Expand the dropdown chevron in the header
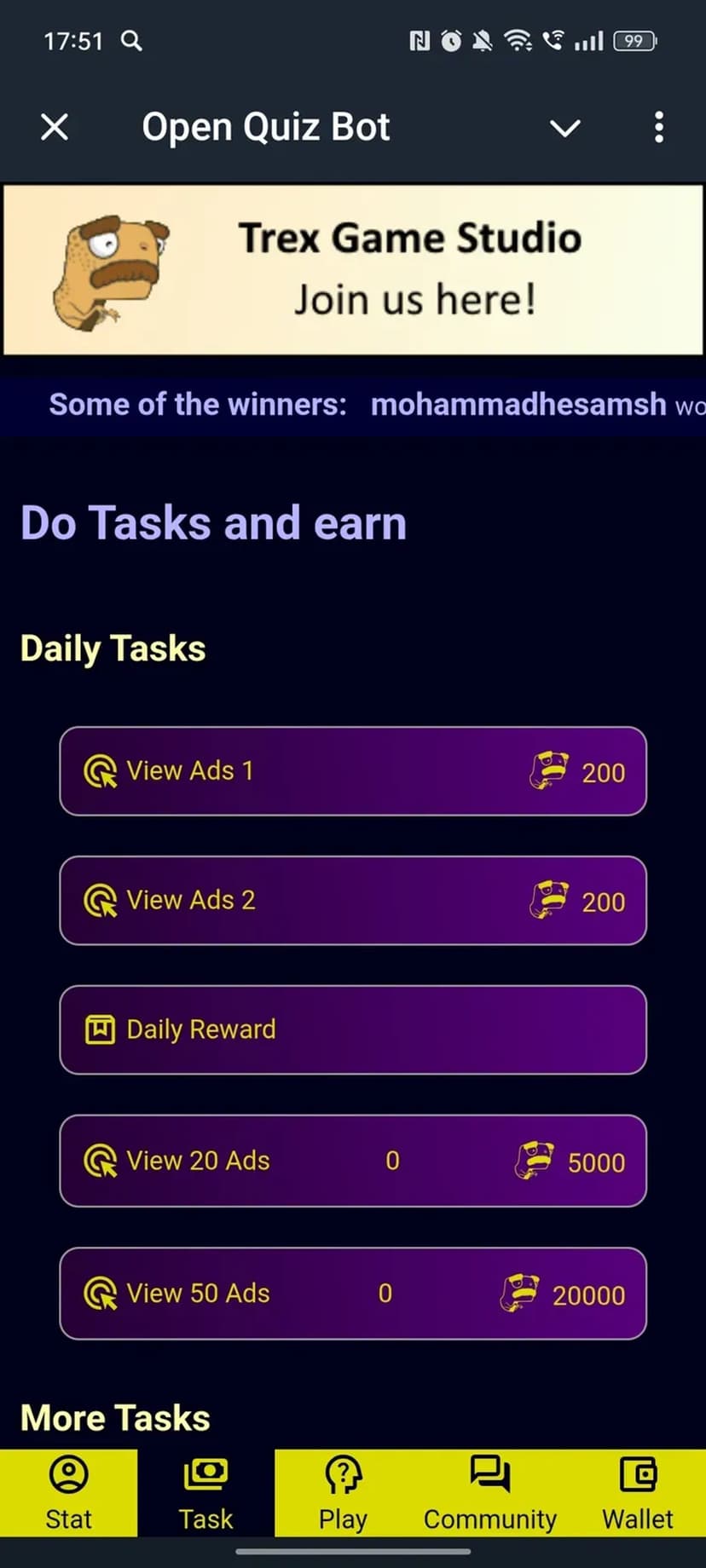Screen dimensions: 706x1568 [564, 128]
